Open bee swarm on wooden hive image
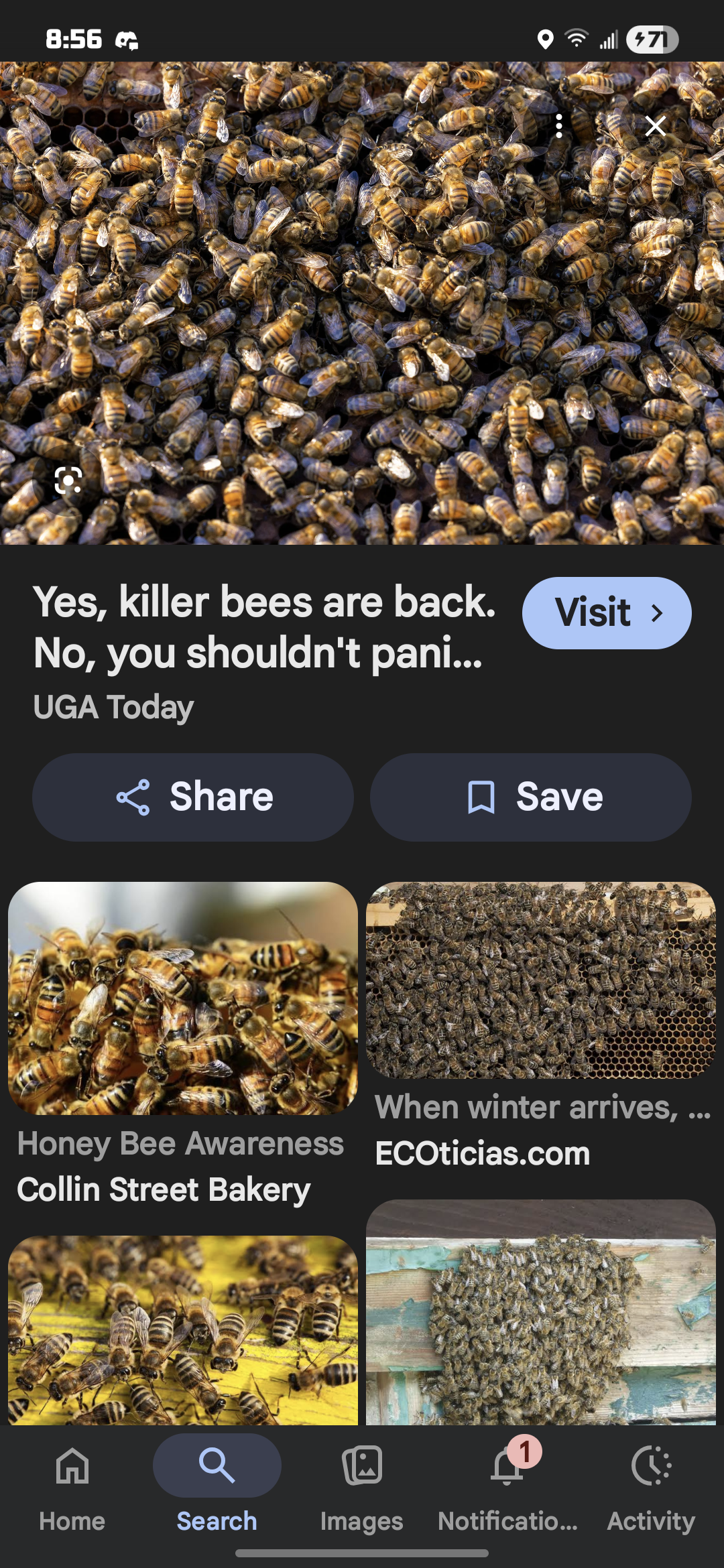724x1568 pixels. (x=540, y=1312)
